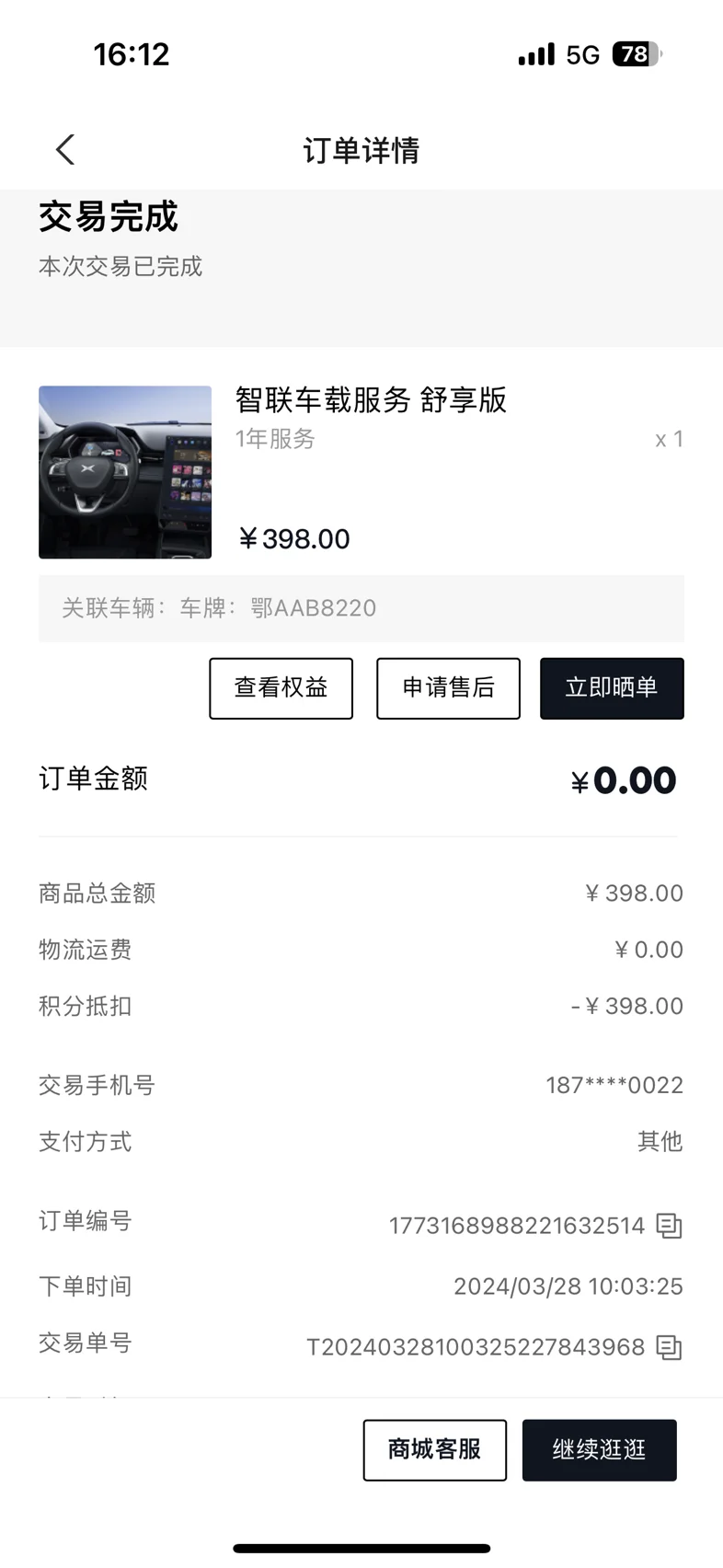
Task: Contact 商城客服 support
Action: click(434, 1450)
